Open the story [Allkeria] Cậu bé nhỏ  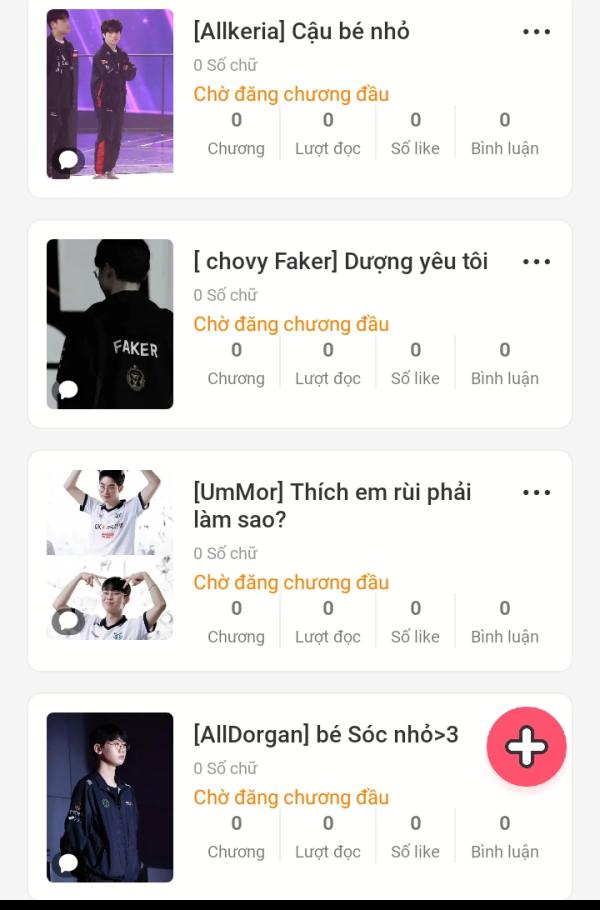point(301,32)
